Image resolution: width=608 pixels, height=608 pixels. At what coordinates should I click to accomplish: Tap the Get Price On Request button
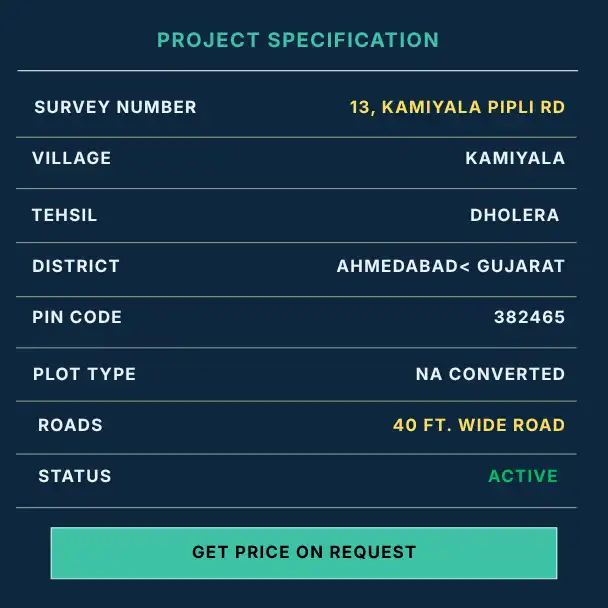click(x=304, y=553)
